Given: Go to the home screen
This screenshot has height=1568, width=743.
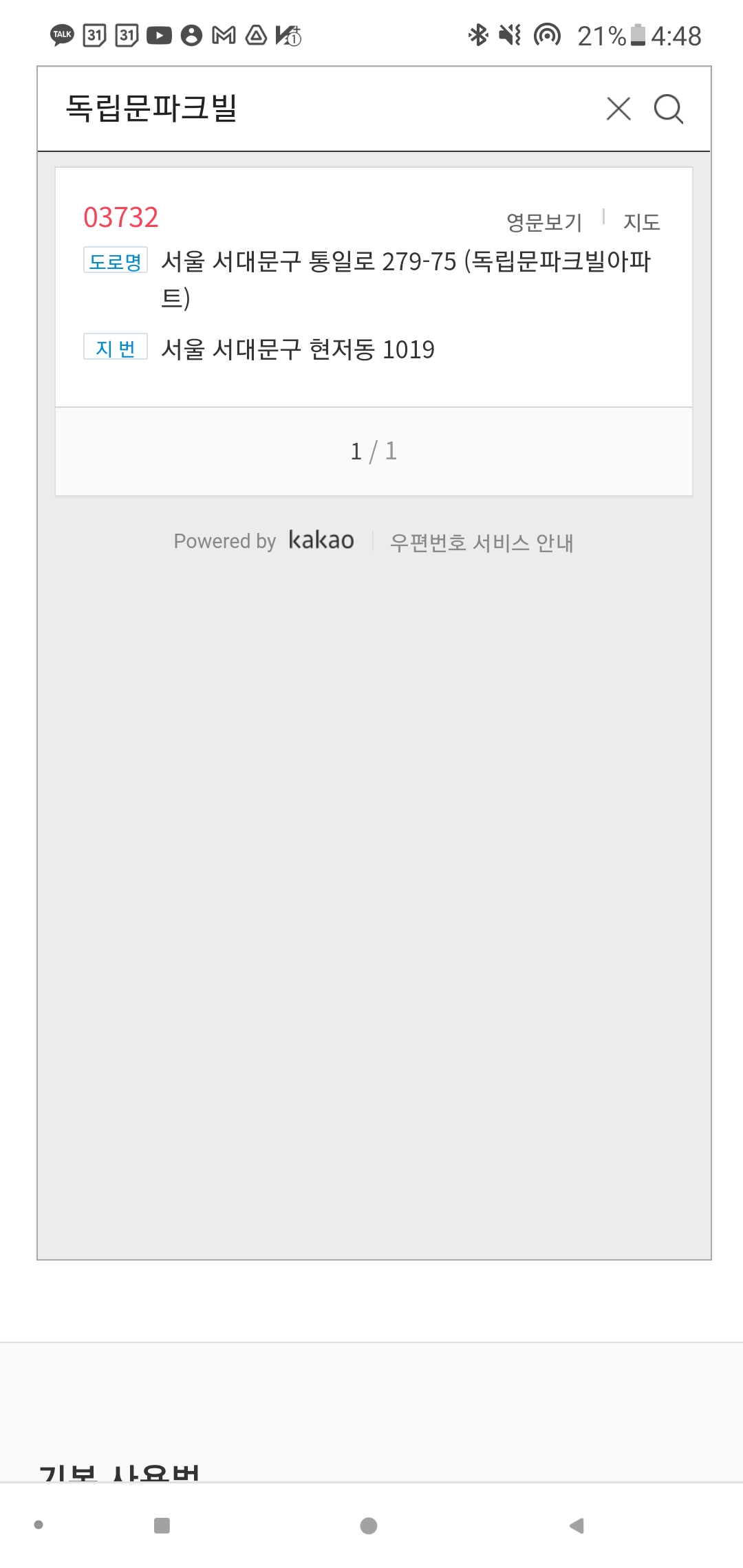Looking at the screenshot, I should click(369, 1525).
